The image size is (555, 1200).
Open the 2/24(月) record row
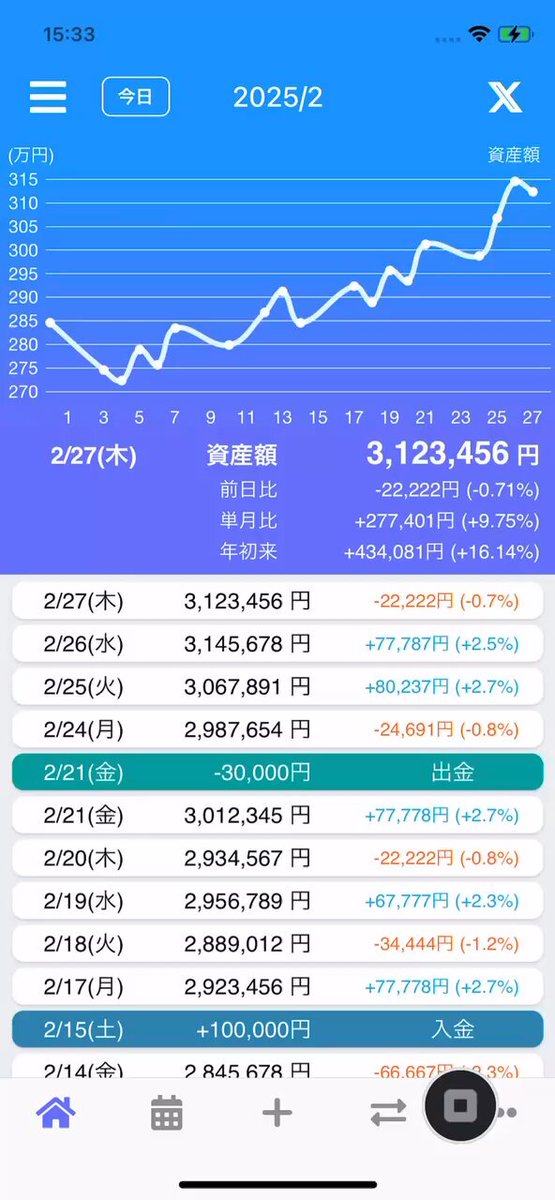277,730
